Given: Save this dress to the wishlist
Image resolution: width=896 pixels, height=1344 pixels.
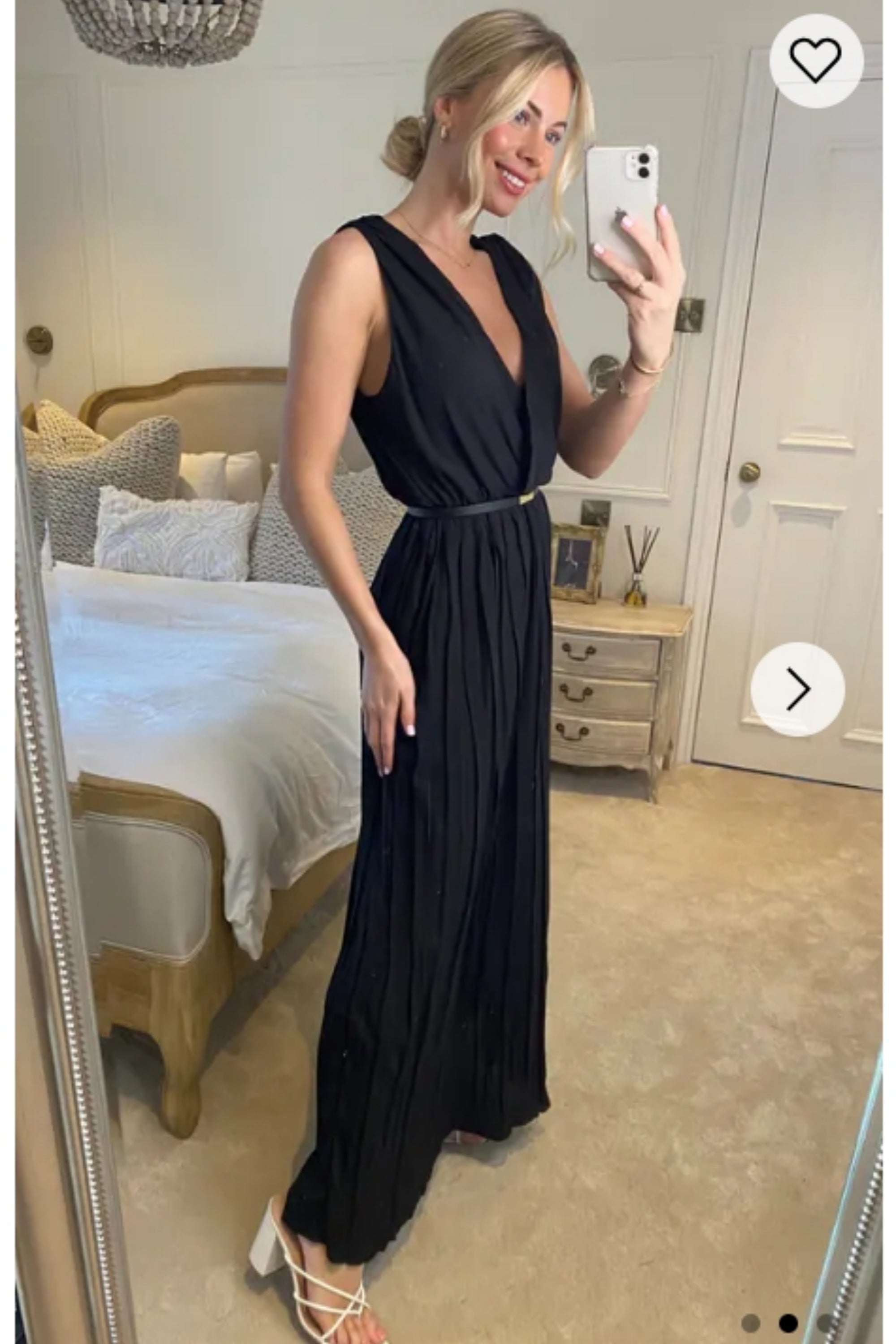Looking at the screenshot, I should click(x=815, y=60).
